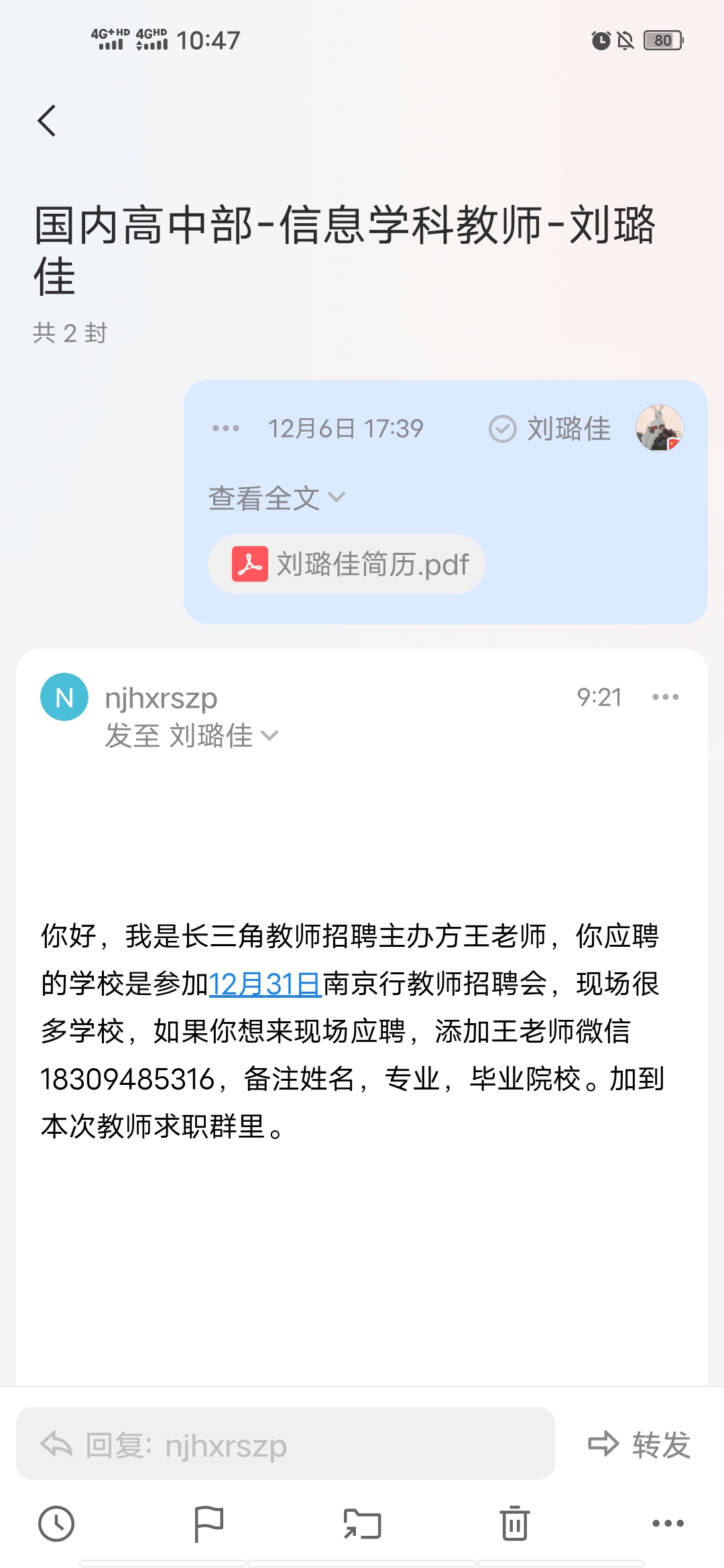Viewport: 724px width, 1568px height.
Task: Flag this email
Action: (208, 1524)
